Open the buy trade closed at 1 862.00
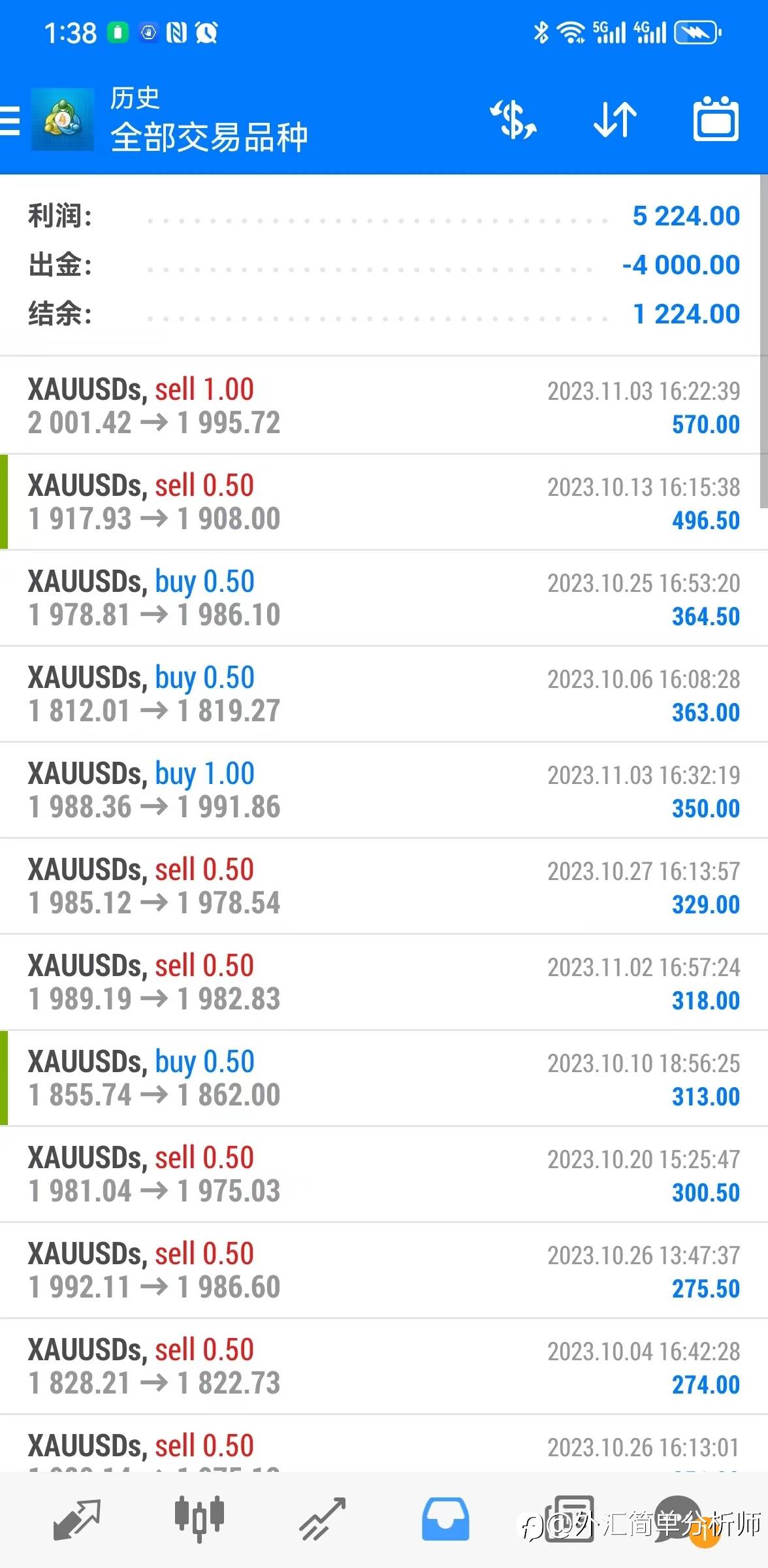Image resolution: width=768 pixels, height=1568 pixels. (384, 1078)
